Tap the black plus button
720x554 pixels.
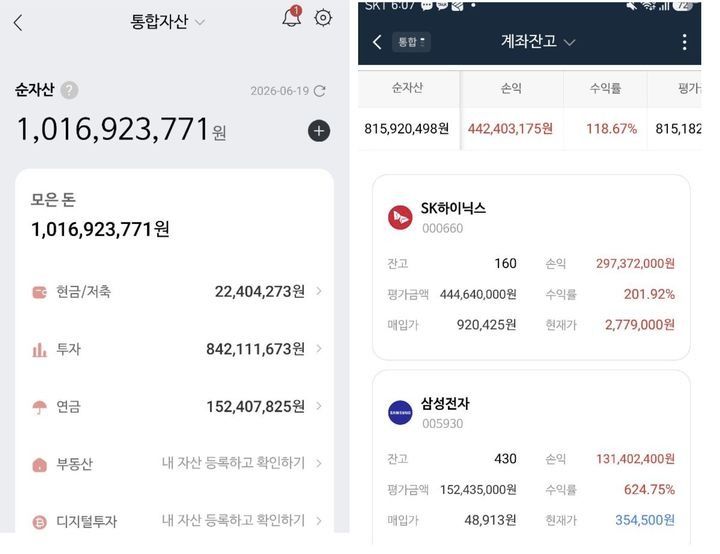319,131
